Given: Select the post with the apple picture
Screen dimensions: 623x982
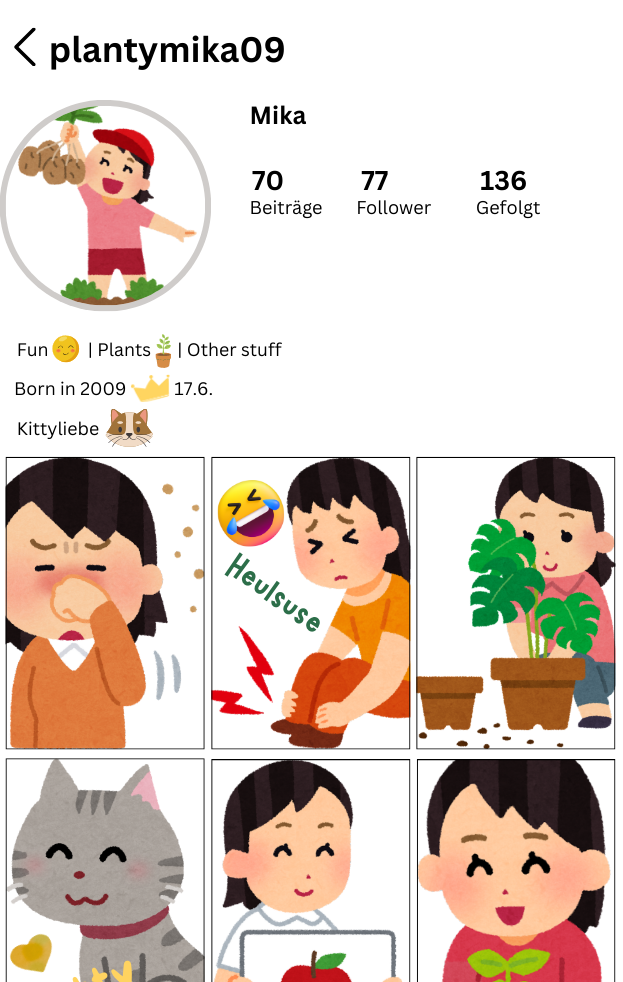Looking at the screenshot, I should click(311, 870).
